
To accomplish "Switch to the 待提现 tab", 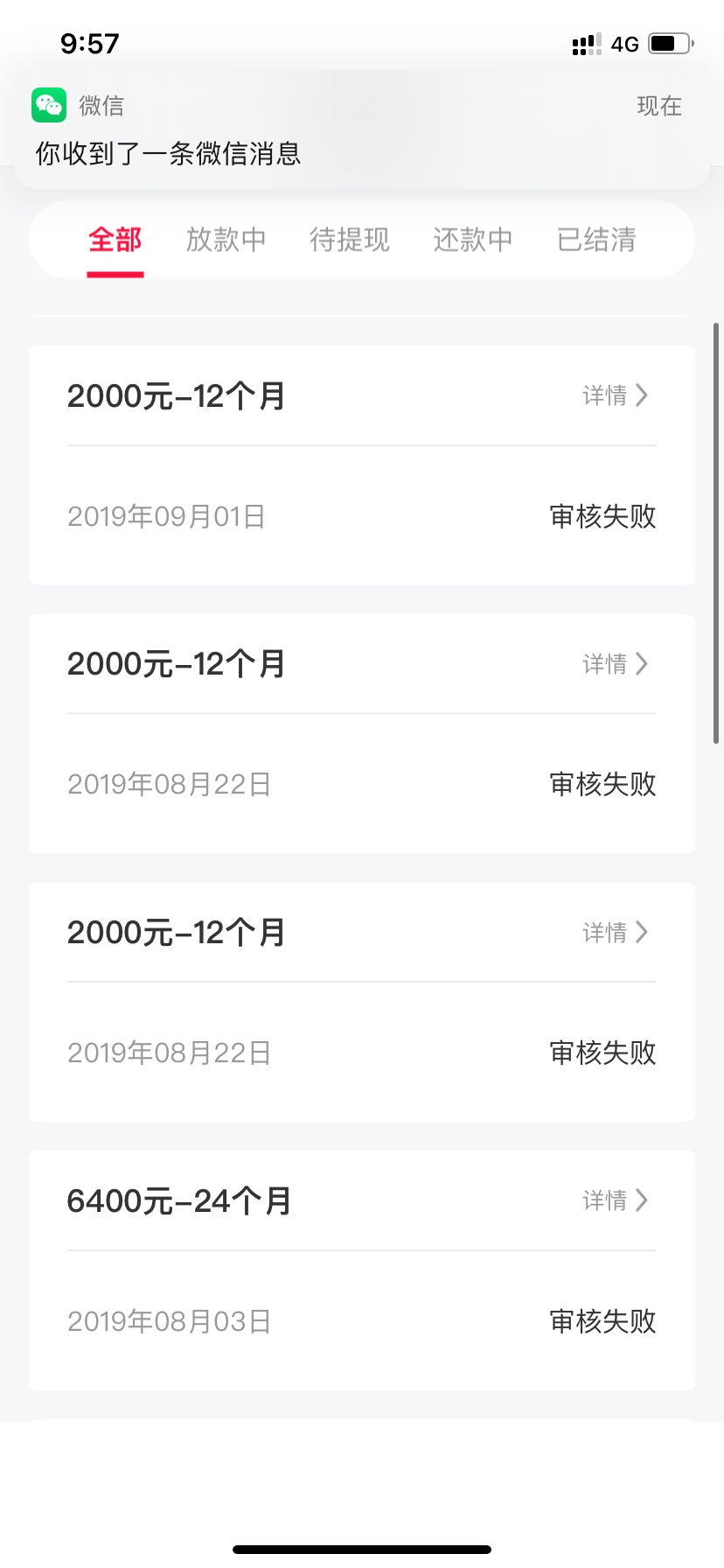I will 350,240.
